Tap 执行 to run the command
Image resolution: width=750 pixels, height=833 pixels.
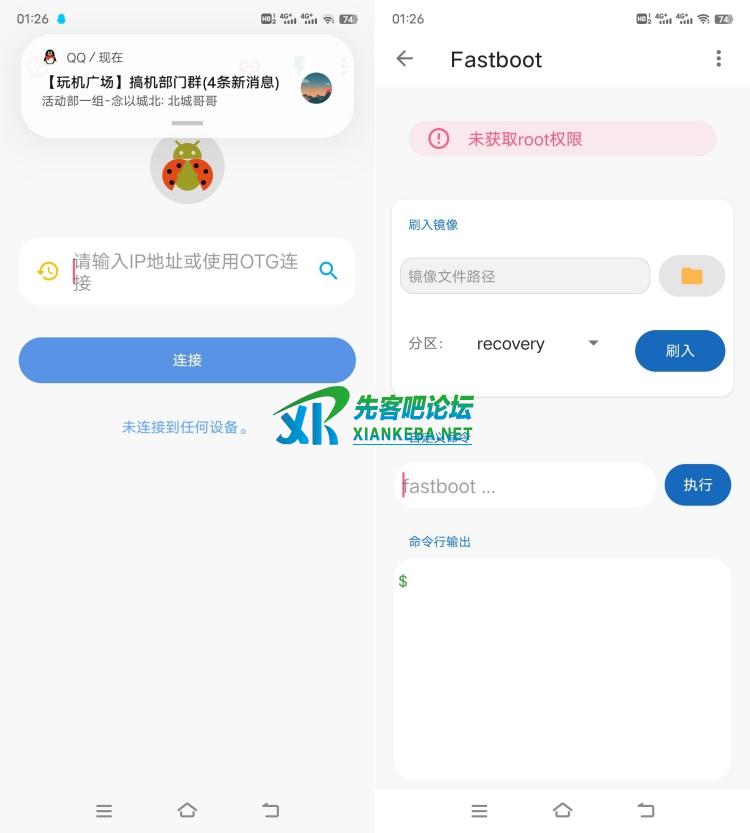coord(697,485)
